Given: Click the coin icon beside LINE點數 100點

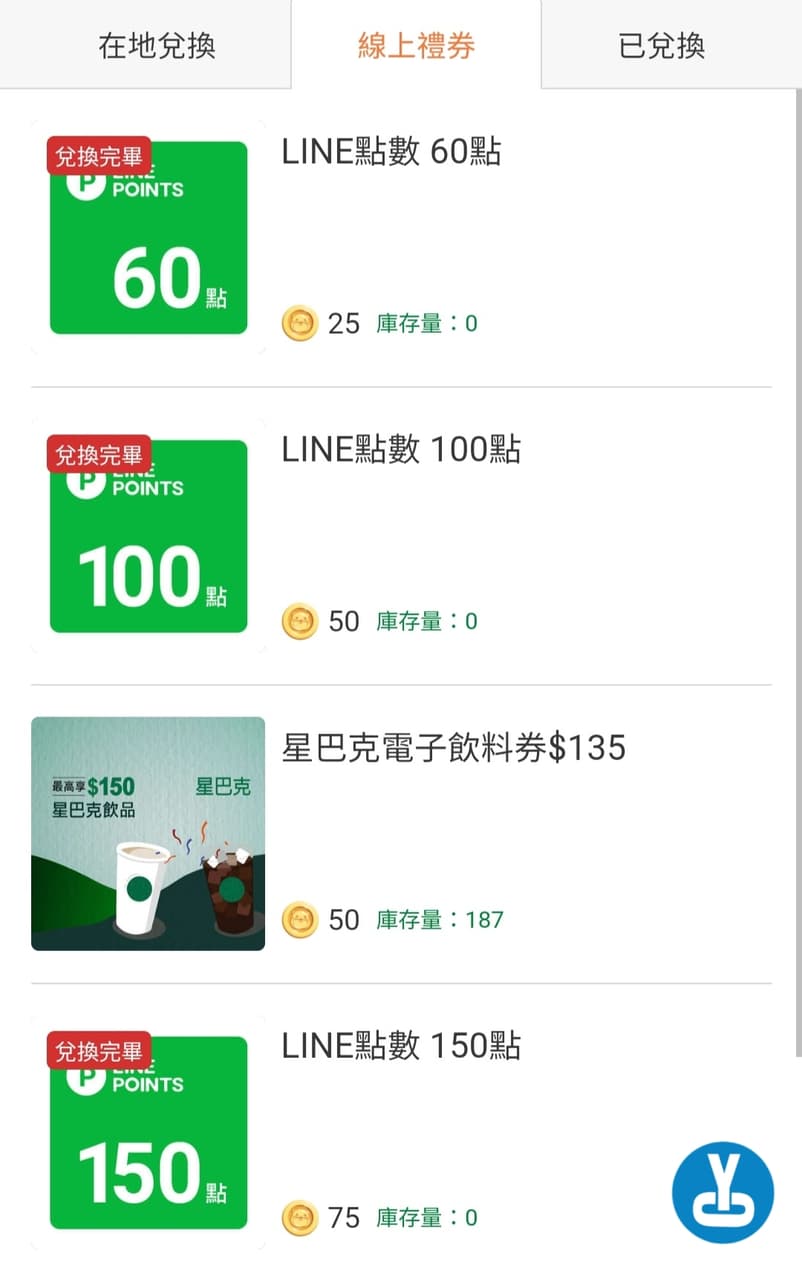Looking at the screenshot, I should (x=301, y=621).
